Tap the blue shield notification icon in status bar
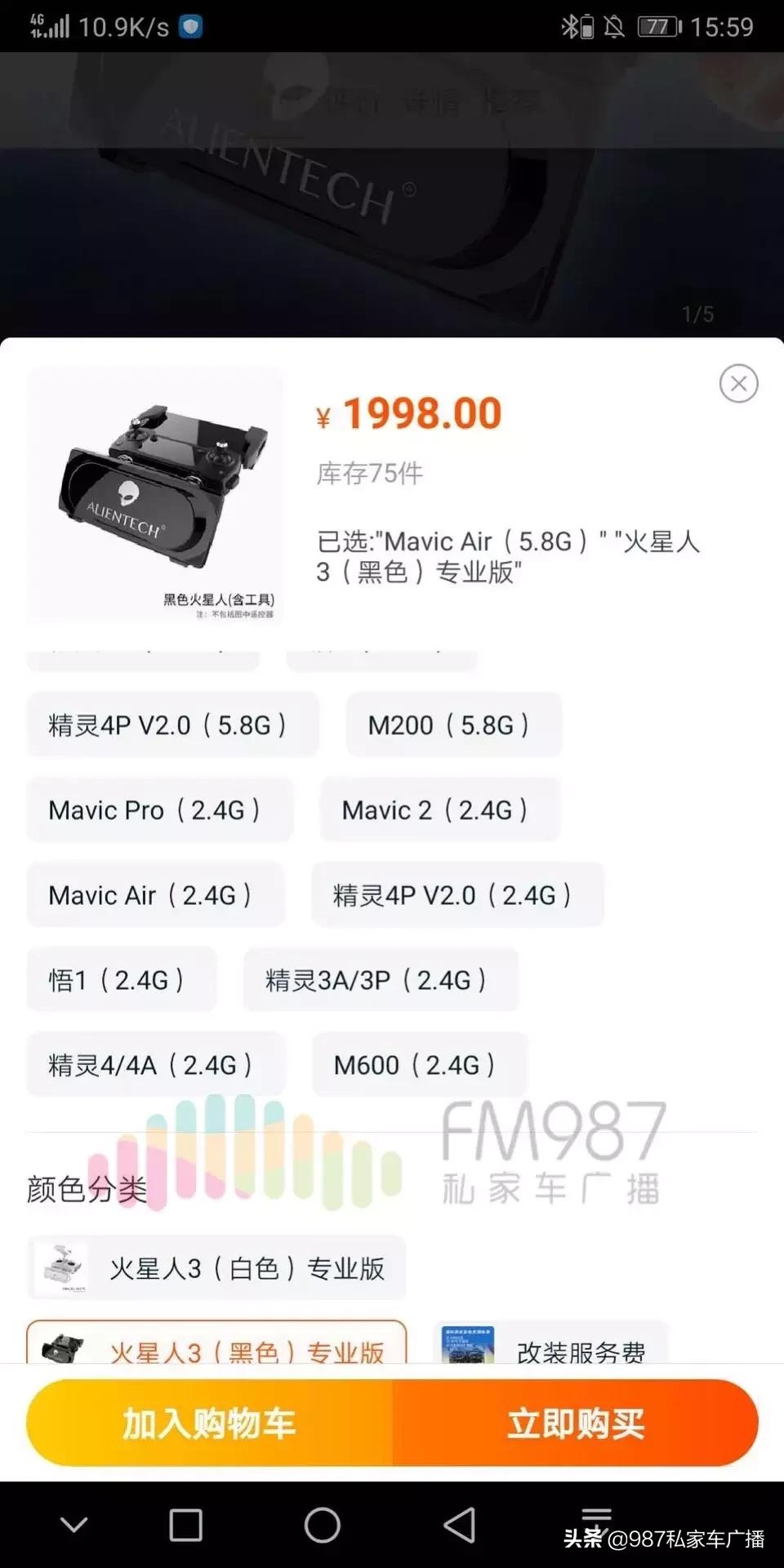The height and width of the screenshot is (1568, 784). pyautogui.click(x=189, y=27)
